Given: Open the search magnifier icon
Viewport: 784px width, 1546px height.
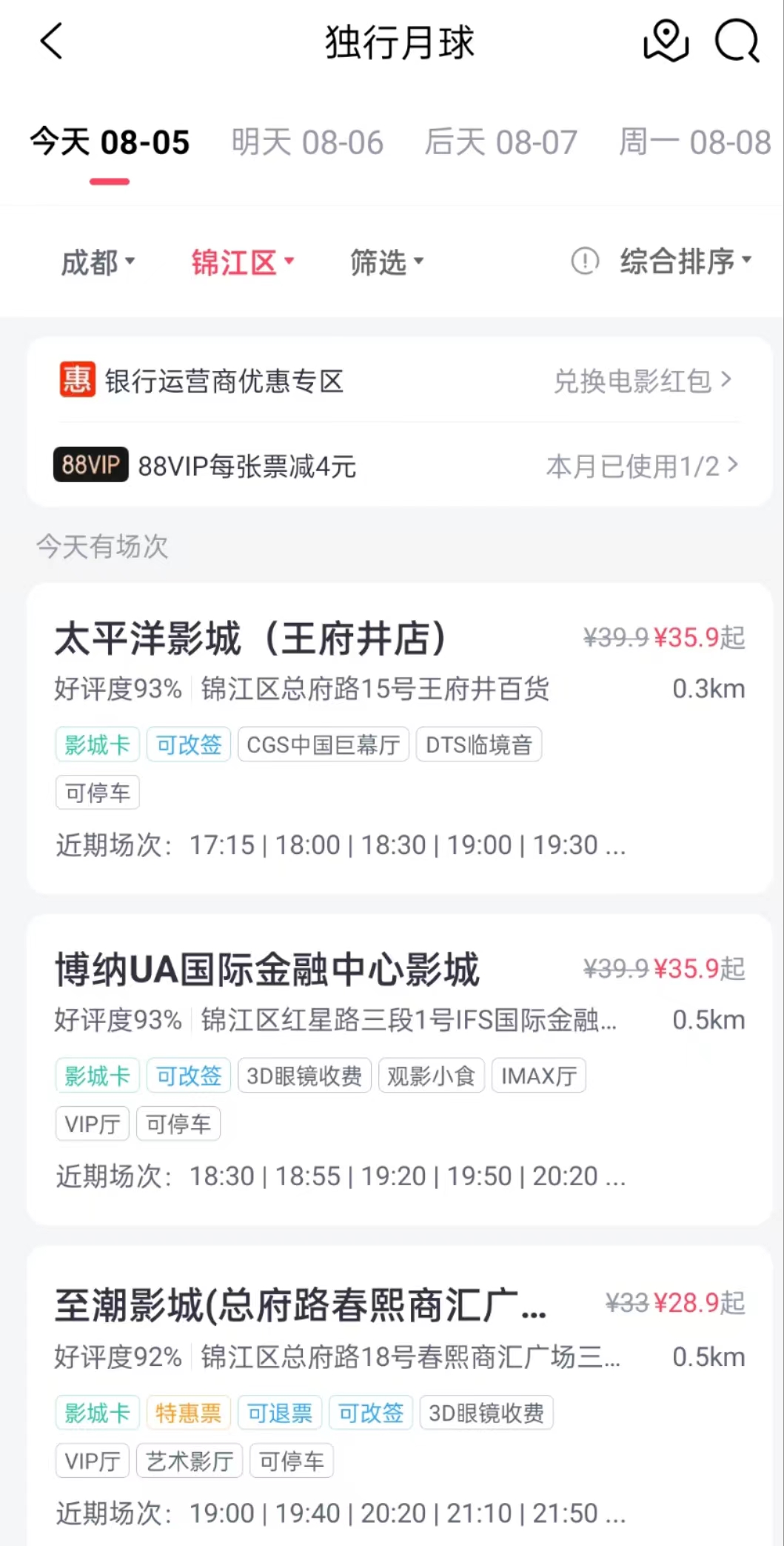Looking at the screenshot, I should point(737,41).
